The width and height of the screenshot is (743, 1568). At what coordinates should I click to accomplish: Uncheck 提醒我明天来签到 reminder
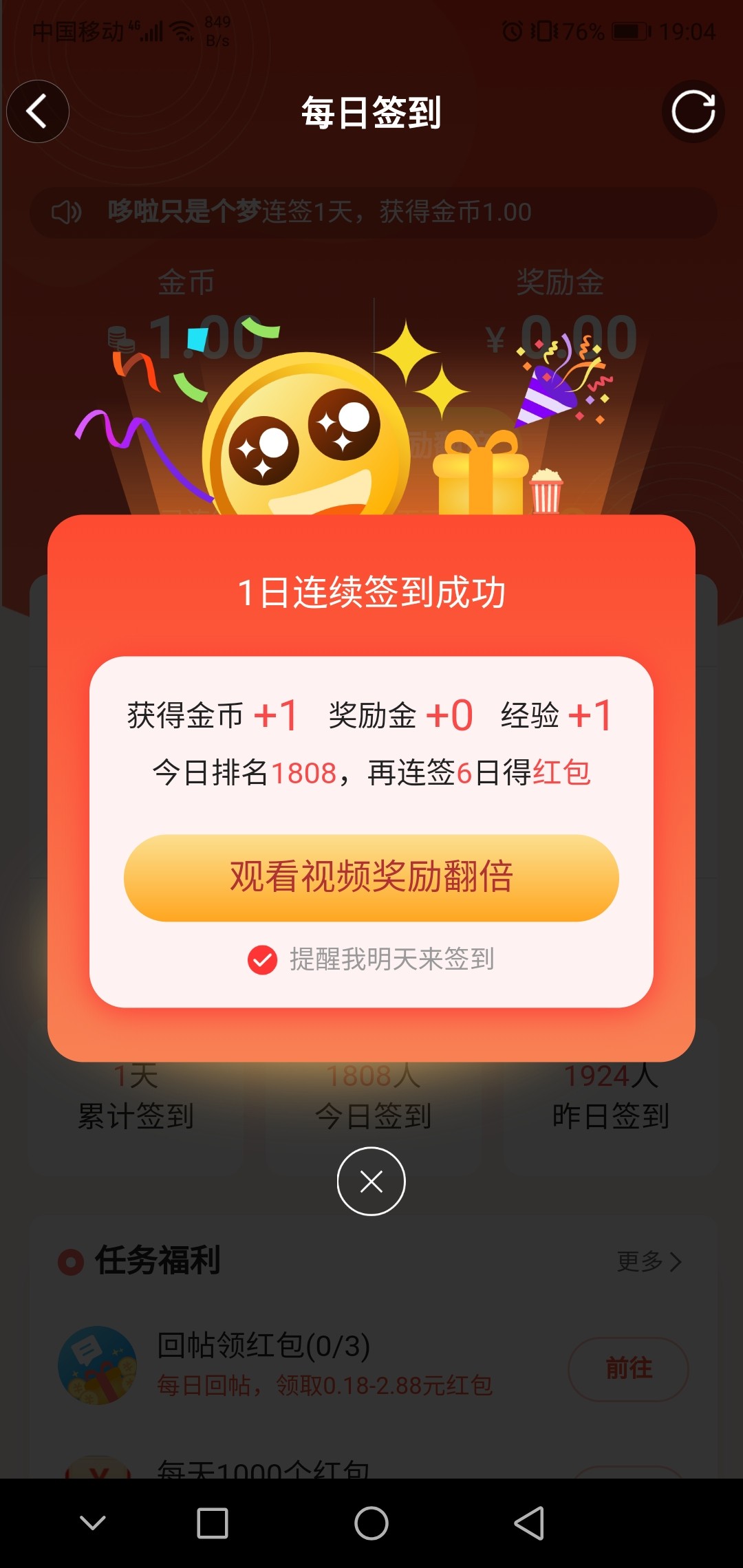(x=263, y=959)
